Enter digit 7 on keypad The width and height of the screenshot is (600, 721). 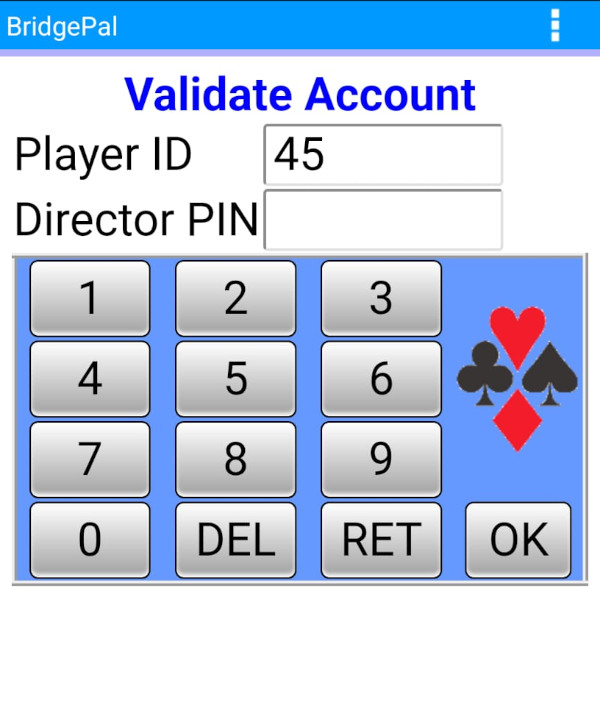[x=90, y=459]
